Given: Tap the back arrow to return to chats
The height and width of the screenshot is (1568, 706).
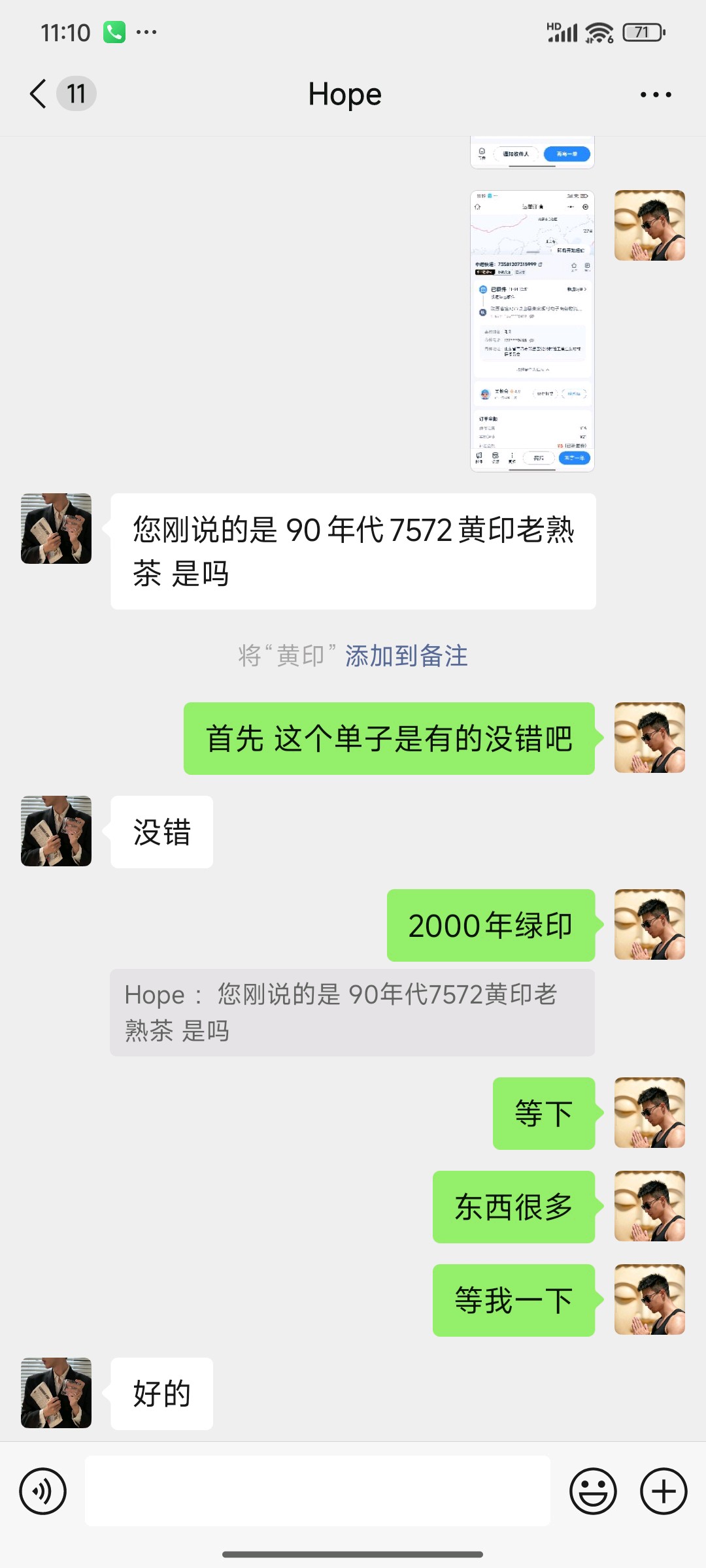Looking at the screenshot, I should 37,93.
